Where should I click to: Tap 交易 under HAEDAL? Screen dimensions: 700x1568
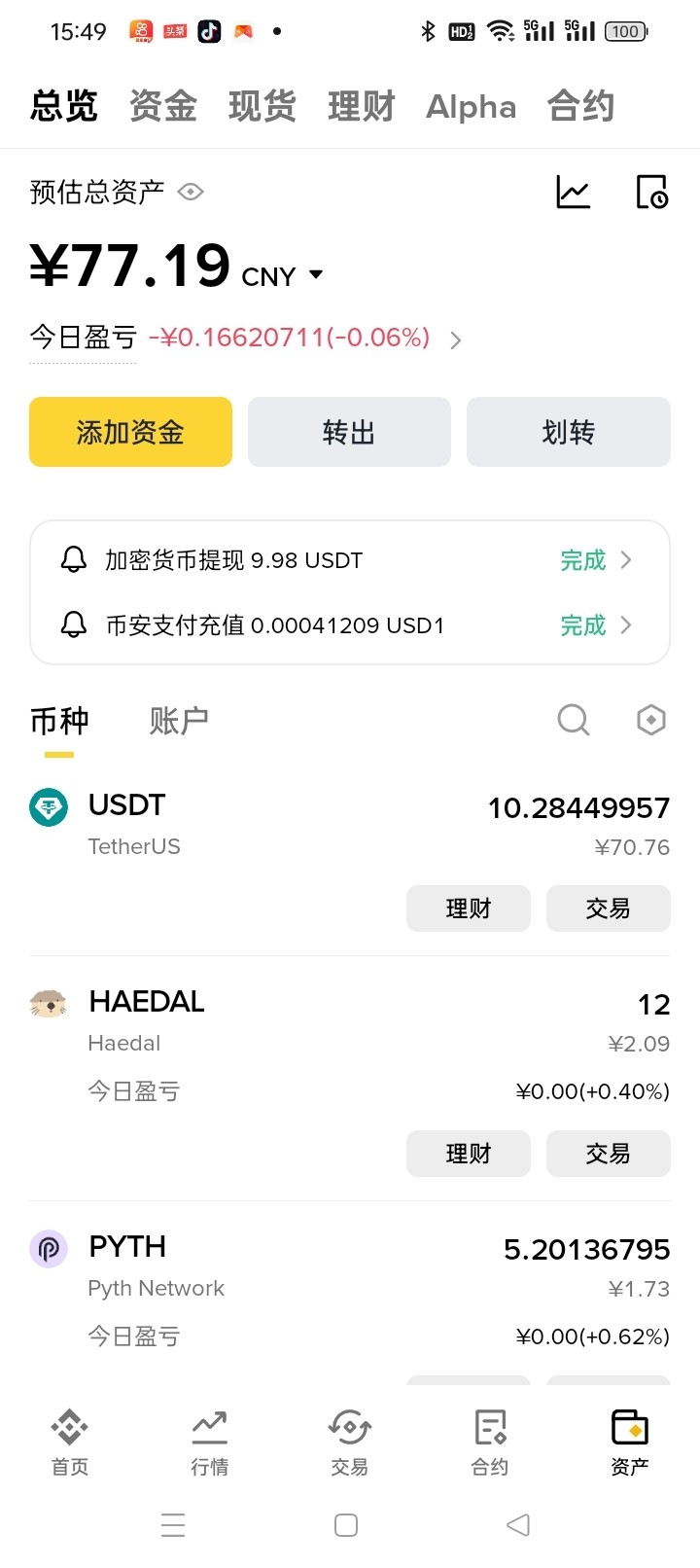click(x=608, y=1154)
